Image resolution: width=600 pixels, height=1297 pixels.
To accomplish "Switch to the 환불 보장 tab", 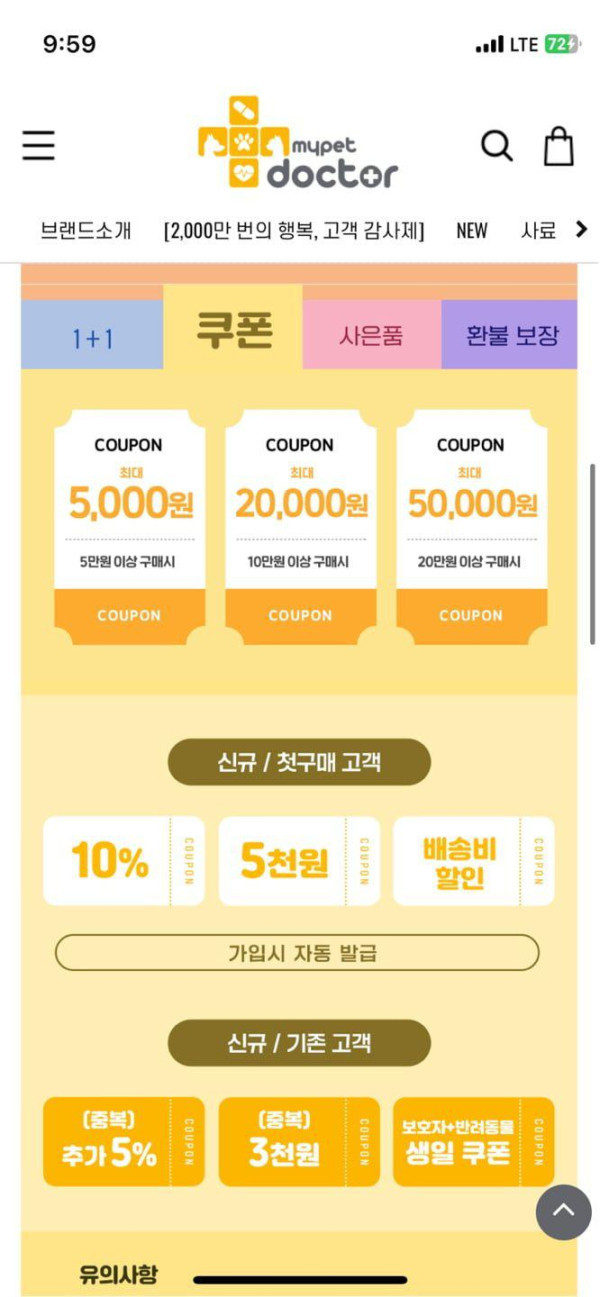I will coord(511,336).
